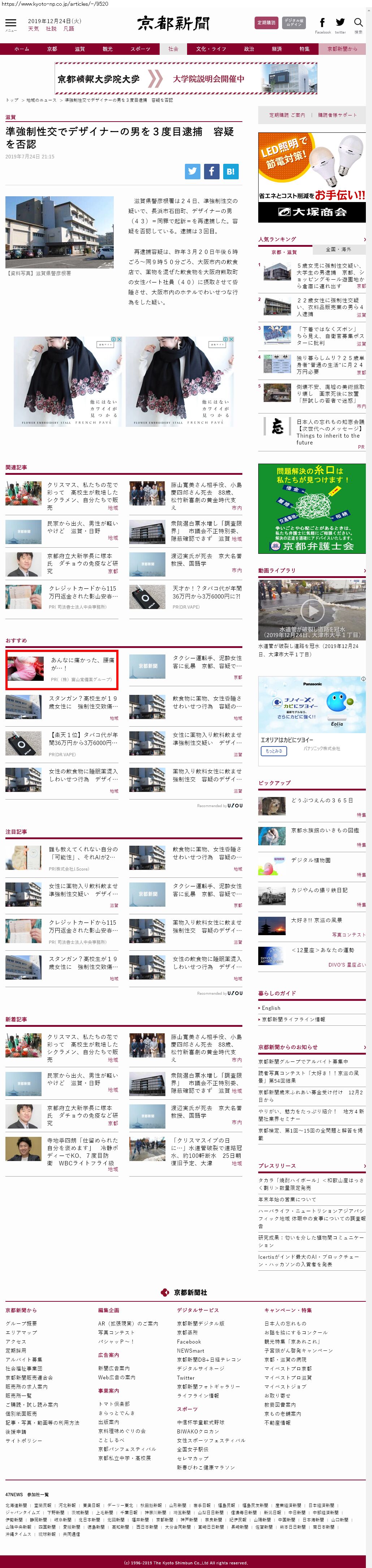Switch to the 滋賀 navigation tab
372x1568 pixels.
tap(80, 49)
